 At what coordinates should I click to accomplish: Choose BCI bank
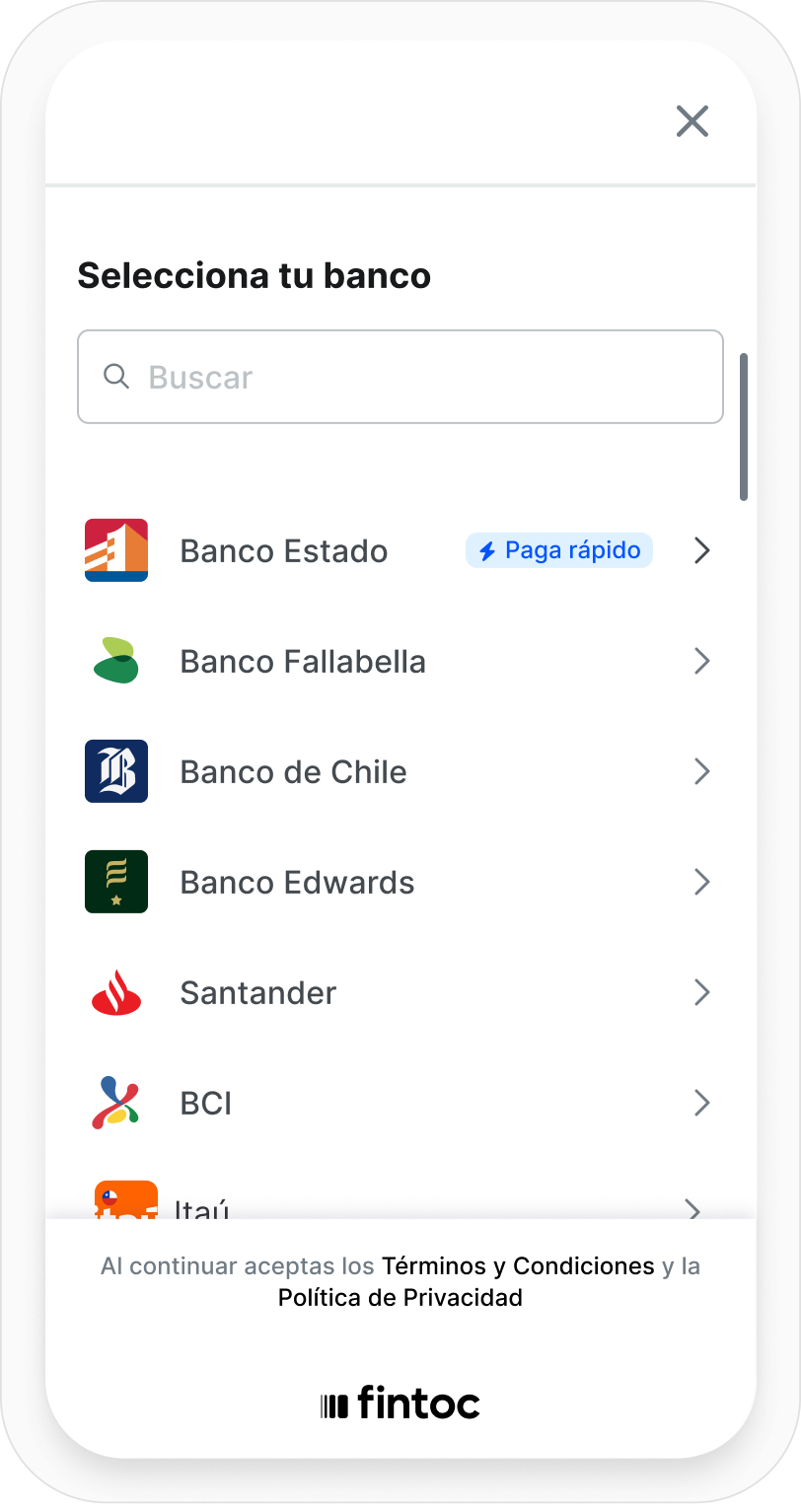[x=400, y=1103]
